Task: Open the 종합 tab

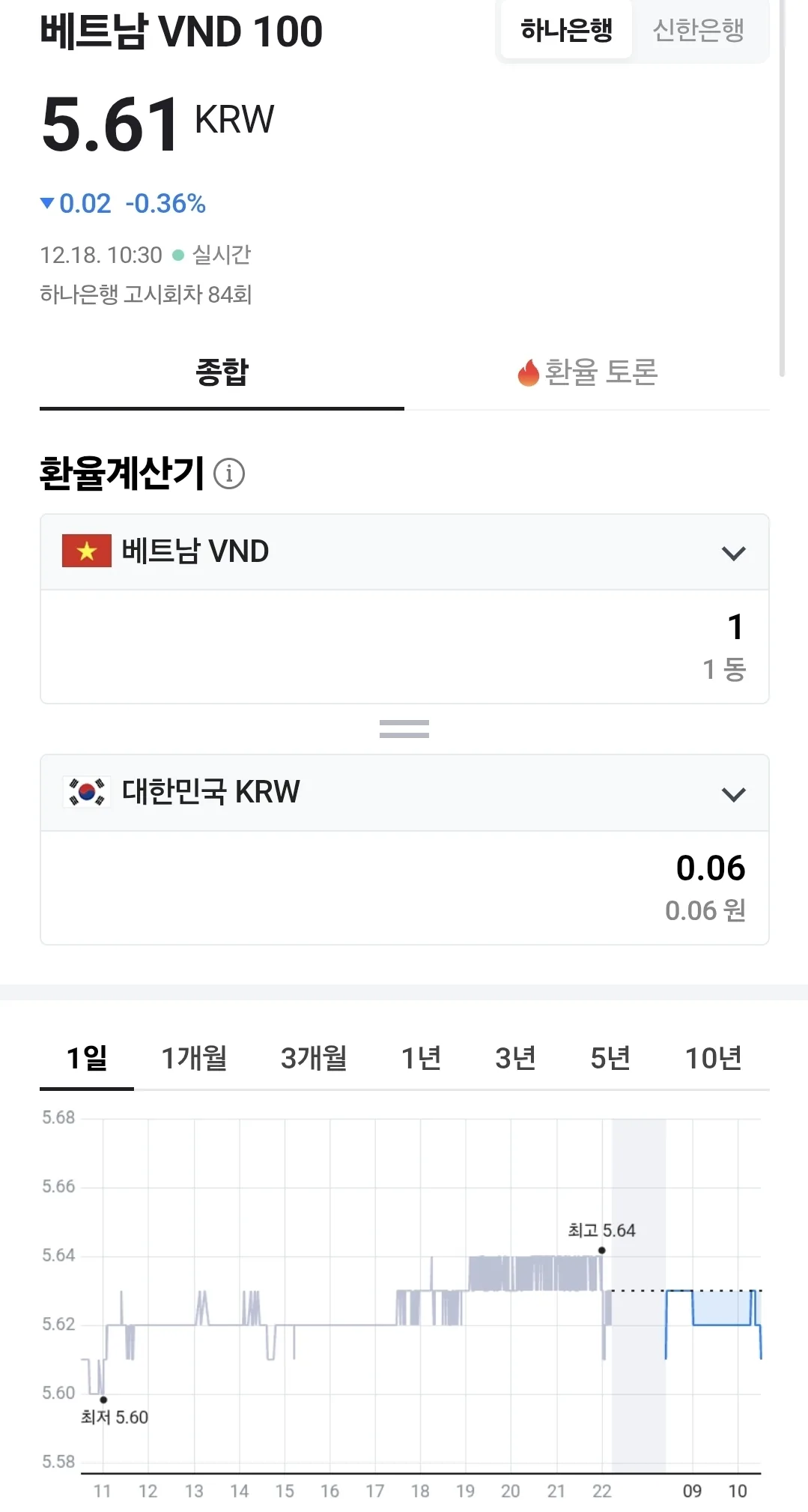Action: pyautogui.click(x=222, y=372)
